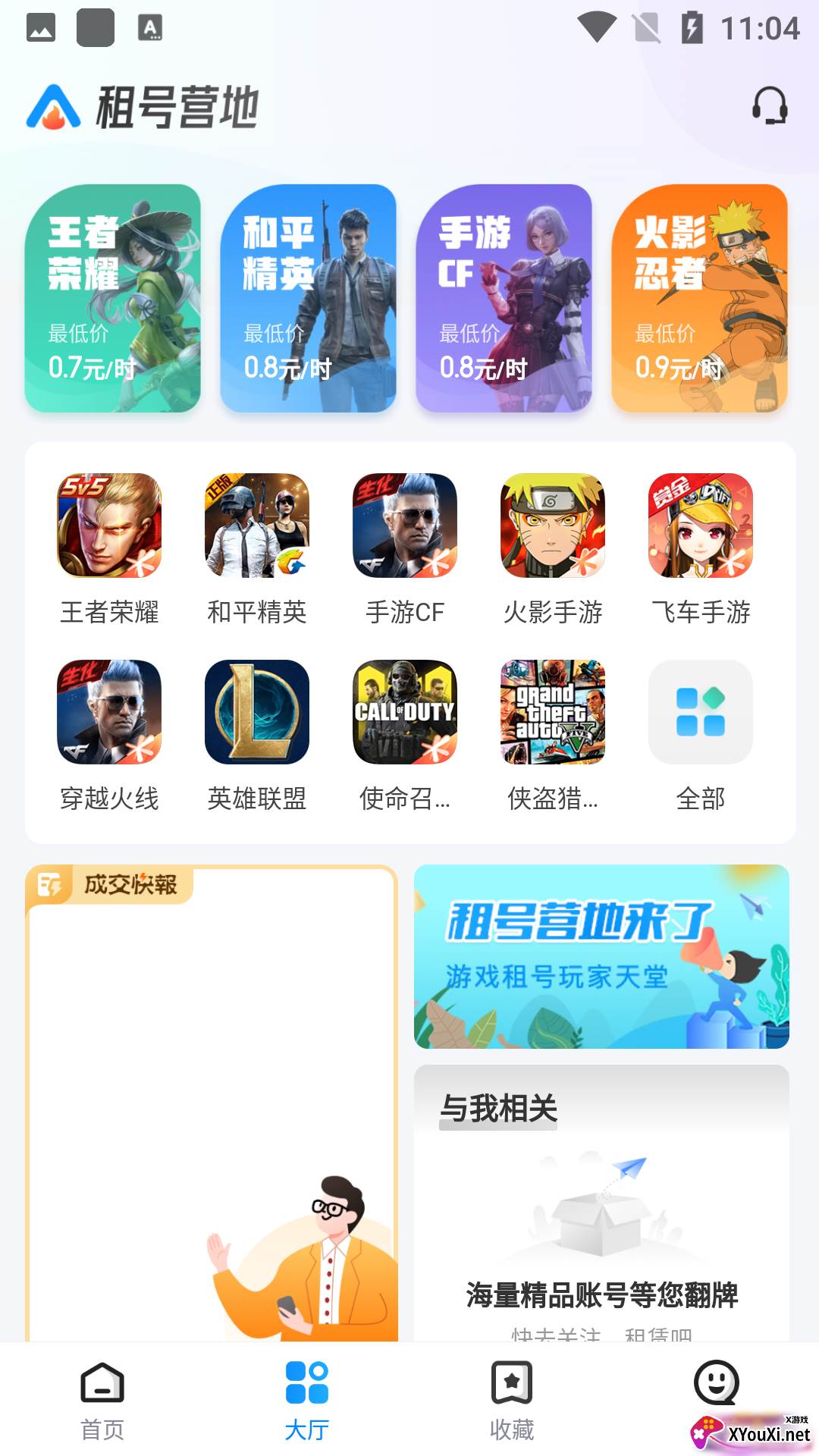Open the 和平精英 0.8元/时 promo card
The image size is (819, 1456).
[x=308, y=298]
